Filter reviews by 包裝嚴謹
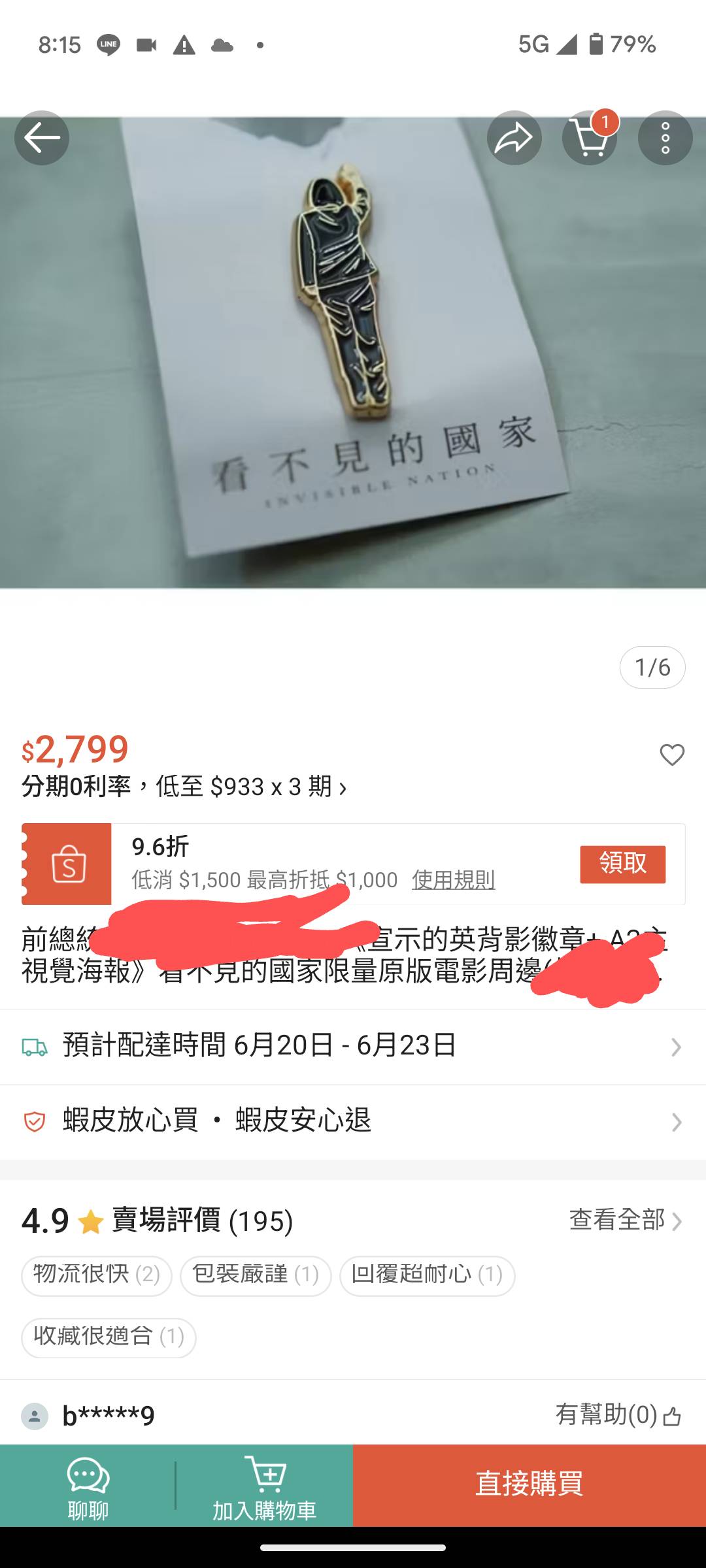This screenshot has width=706, height=1568. coord(256,1275)
